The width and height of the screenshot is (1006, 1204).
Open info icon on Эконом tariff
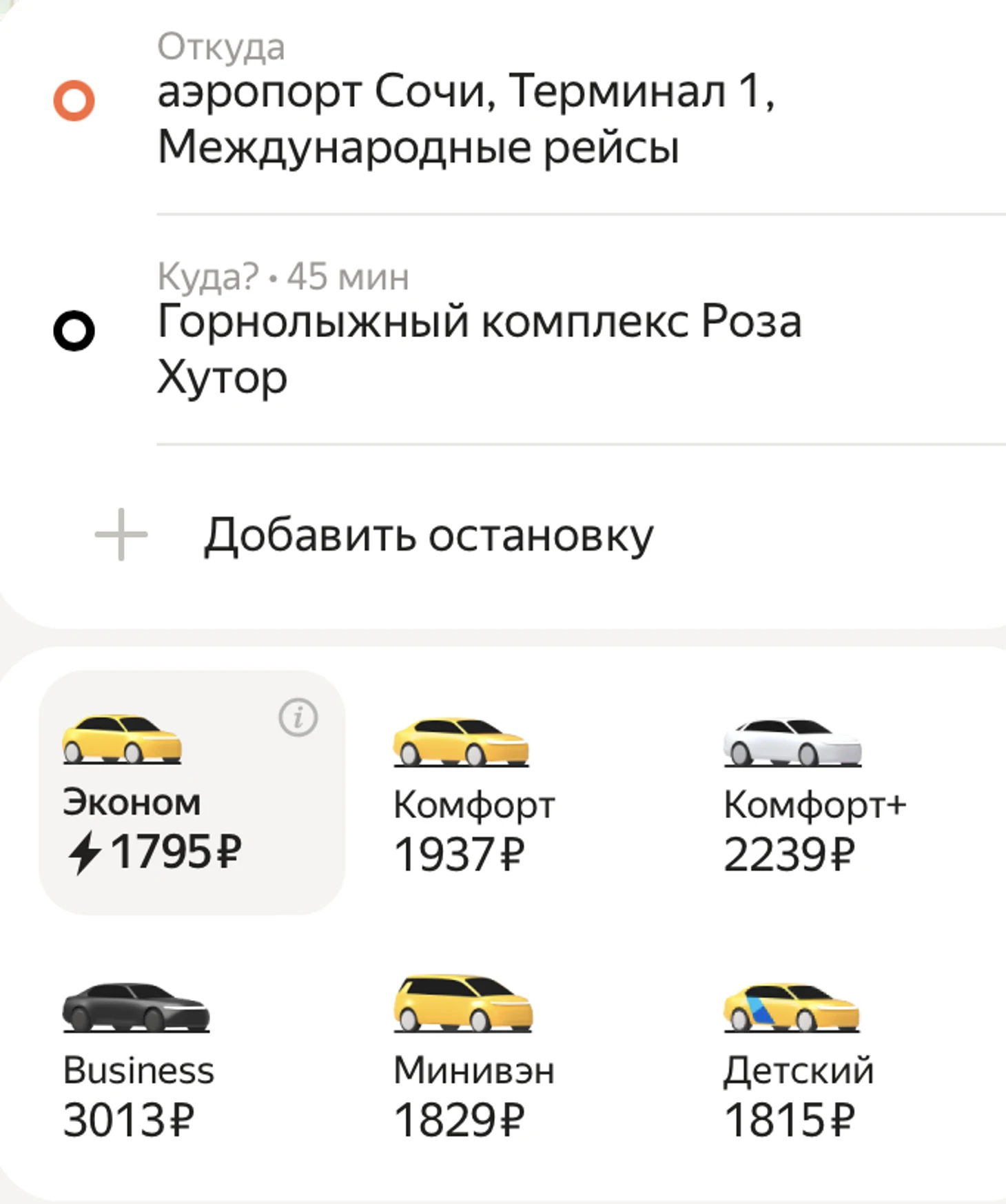tap(298, 717)
